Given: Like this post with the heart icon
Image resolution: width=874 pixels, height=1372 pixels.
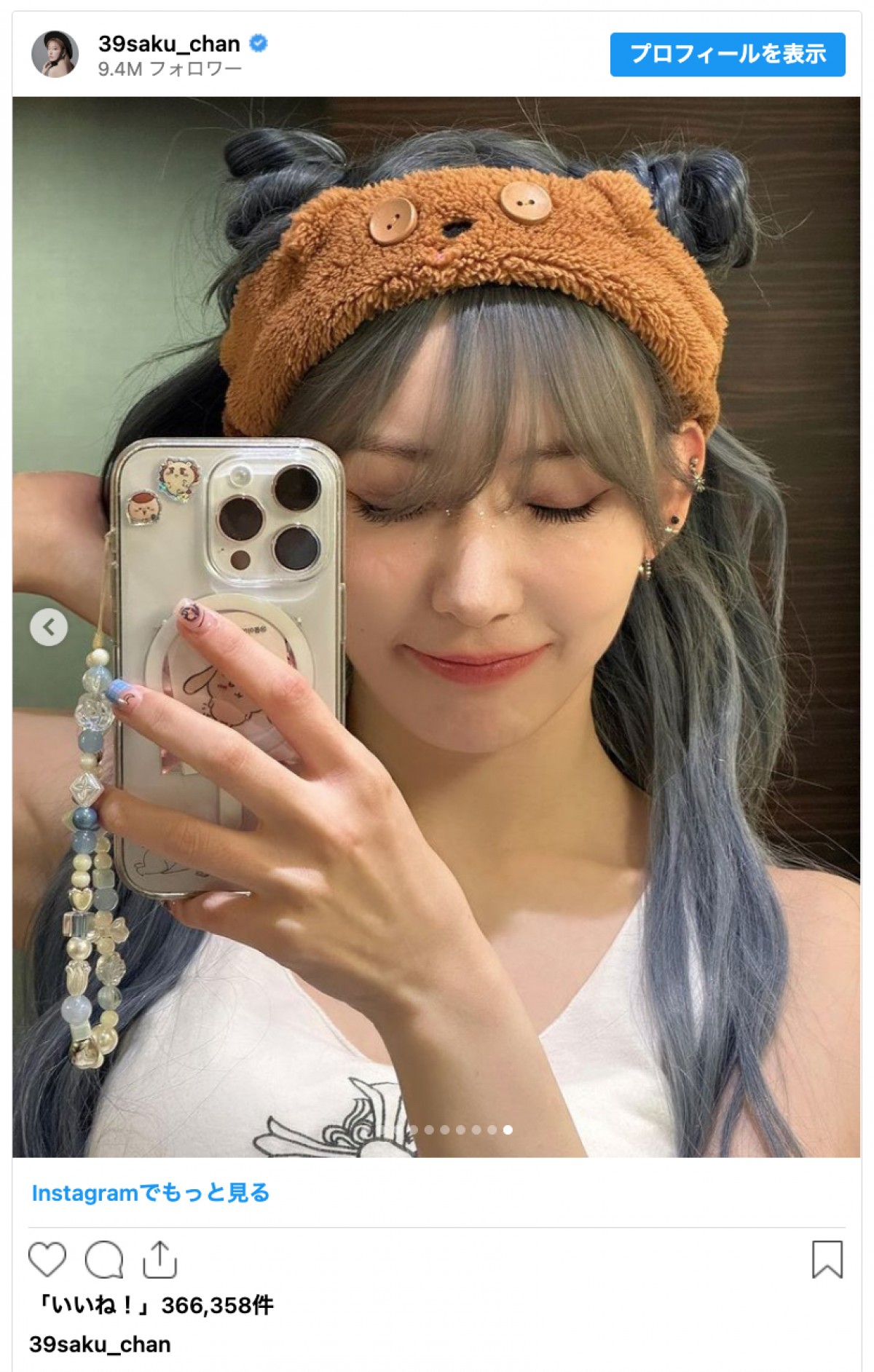Looking at the screenshot, I should [47, 1259].
